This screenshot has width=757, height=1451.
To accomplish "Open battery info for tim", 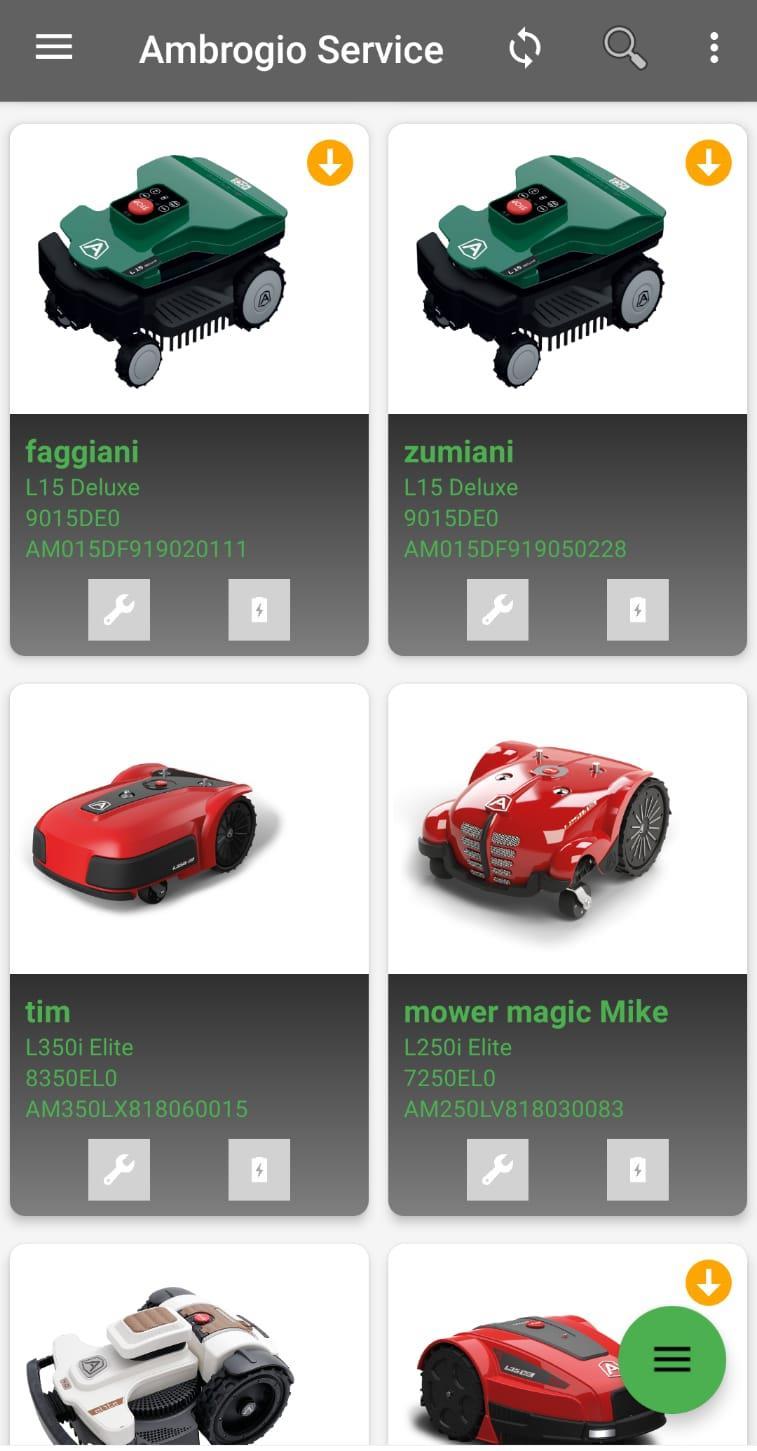I will point(259,1169).
